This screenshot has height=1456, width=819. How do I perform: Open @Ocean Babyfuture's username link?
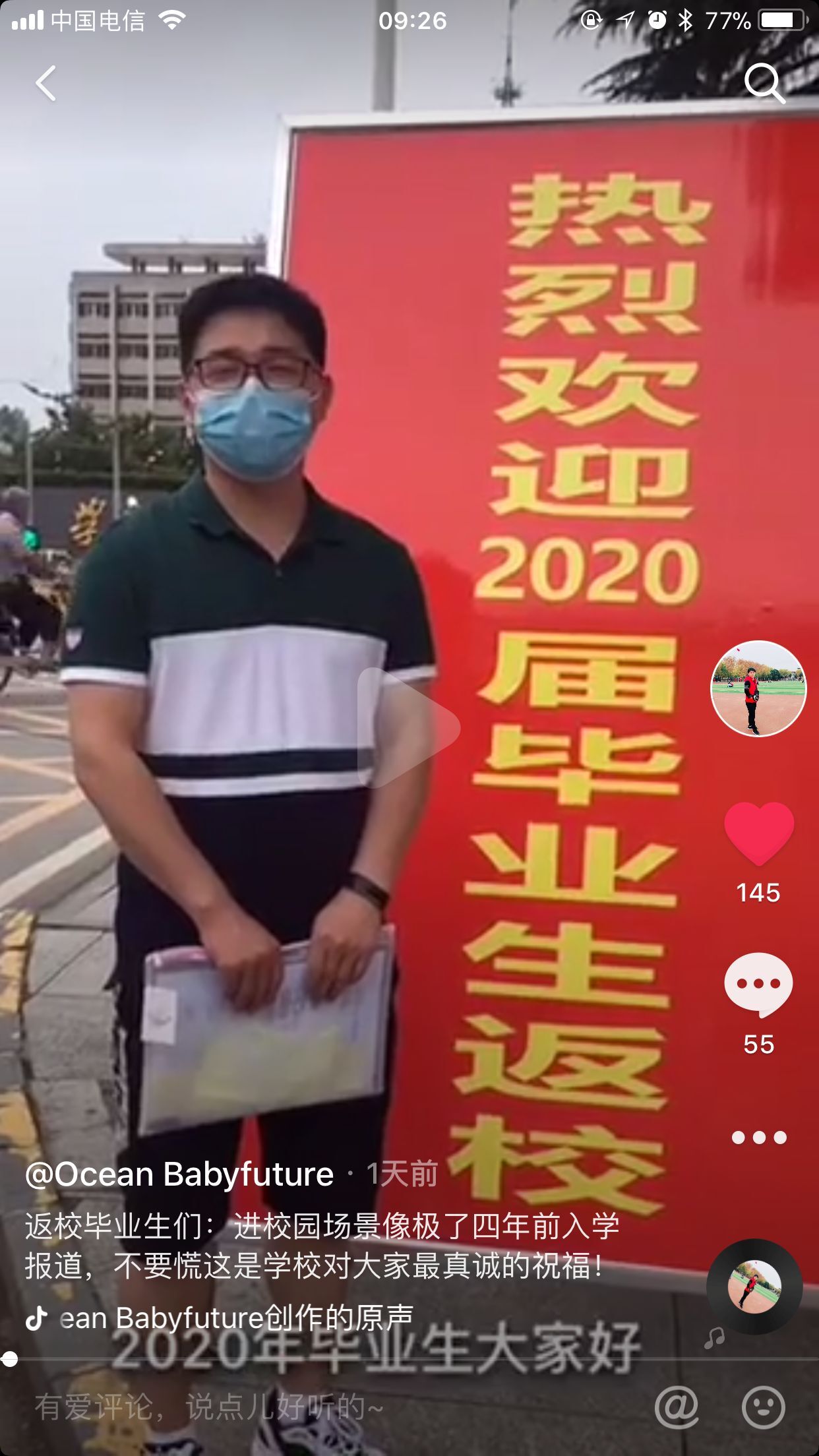click(179, 1174)
